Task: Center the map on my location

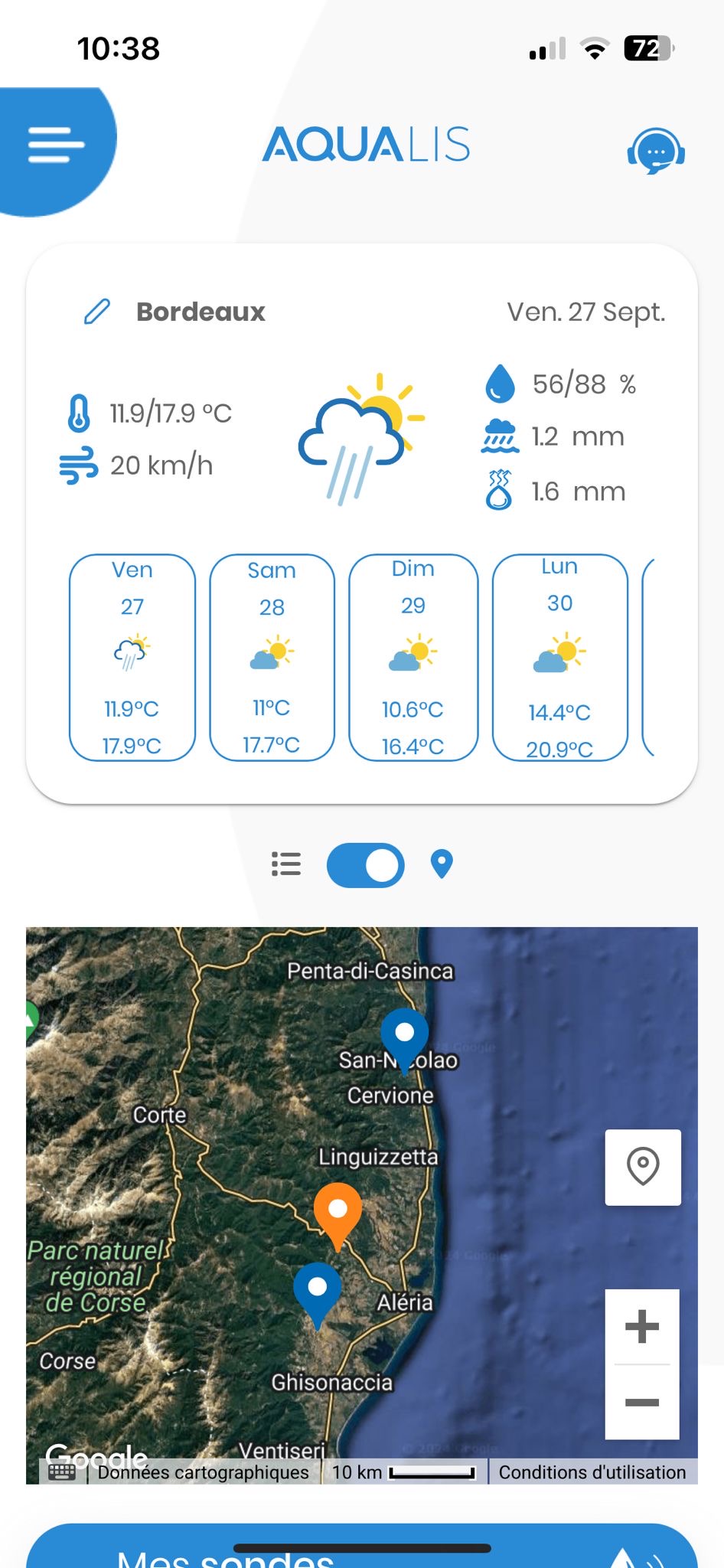Action: coord(643,1167)
